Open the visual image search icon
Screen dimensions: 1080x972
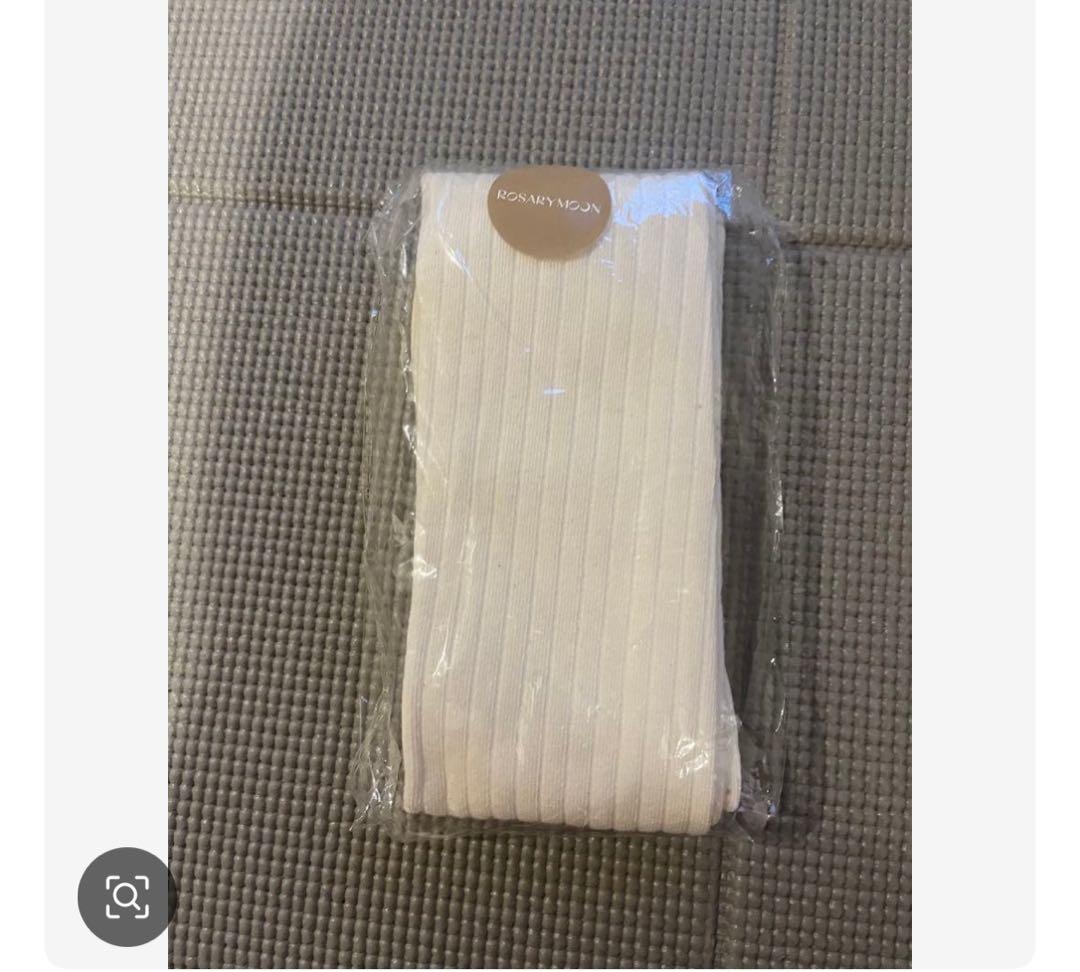[x=127, y=896]
